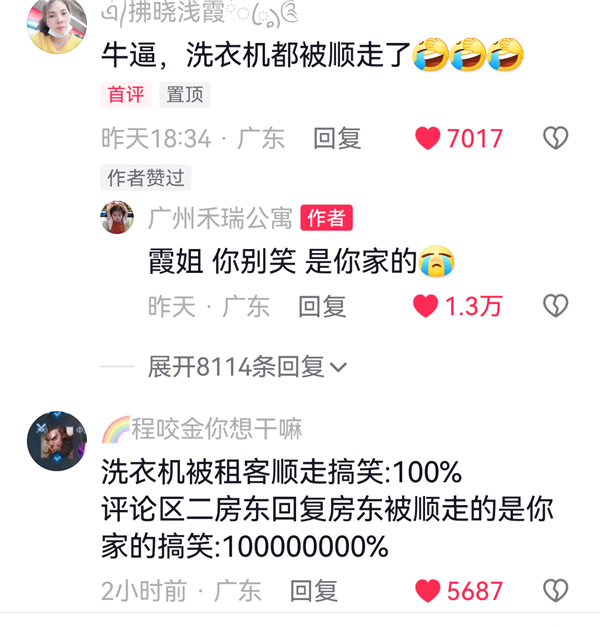Expand 展开8114条回复
The height and width of the screenshot is (627, 600).
point(247,367)
